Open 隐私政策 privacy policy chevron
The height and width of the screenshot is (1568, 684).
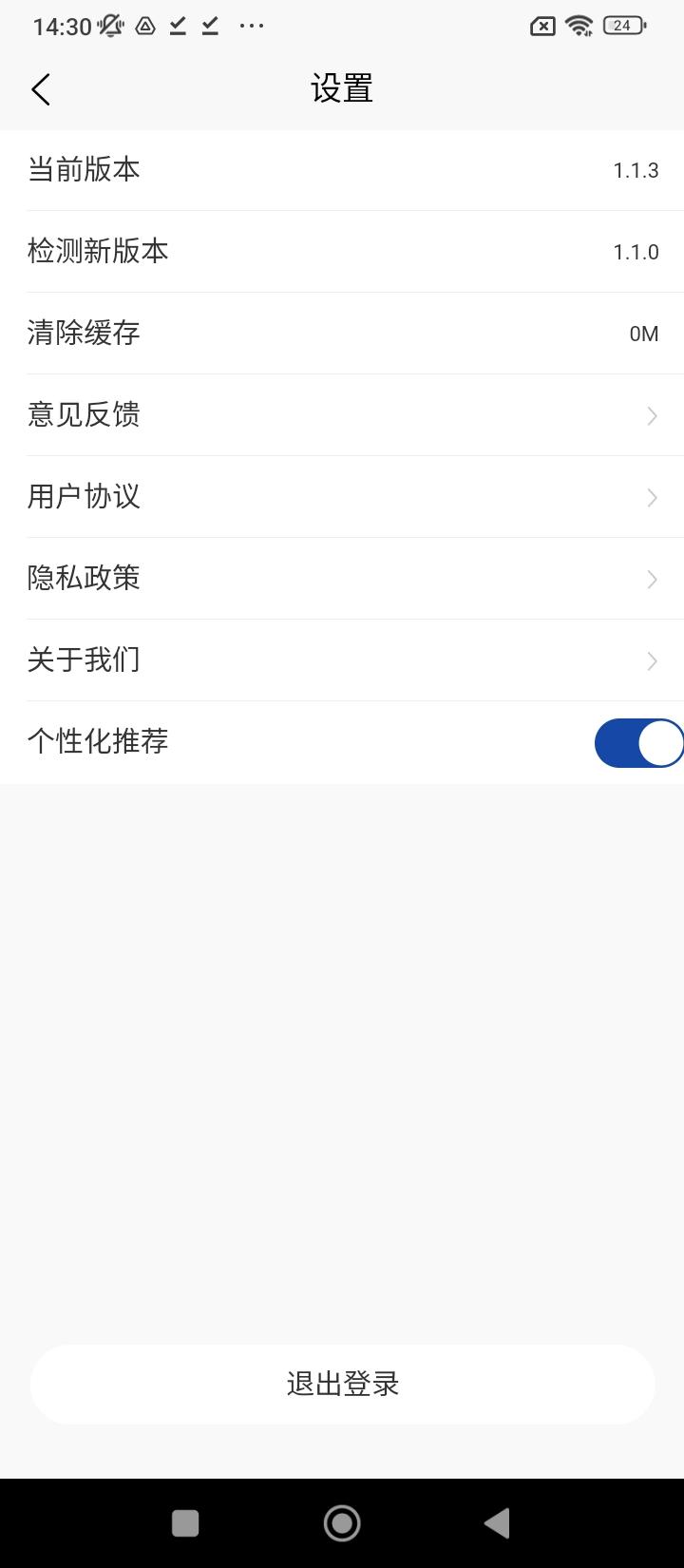(650, 579)
